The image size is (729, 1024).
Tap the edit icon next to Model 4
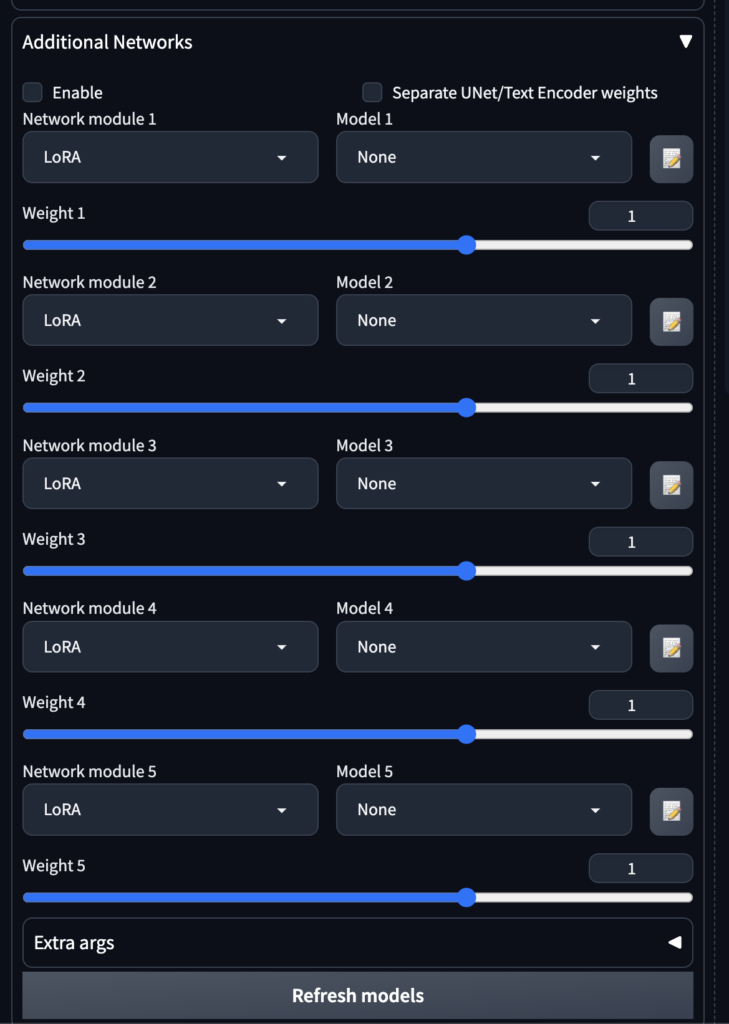click(x=671, y=648)
